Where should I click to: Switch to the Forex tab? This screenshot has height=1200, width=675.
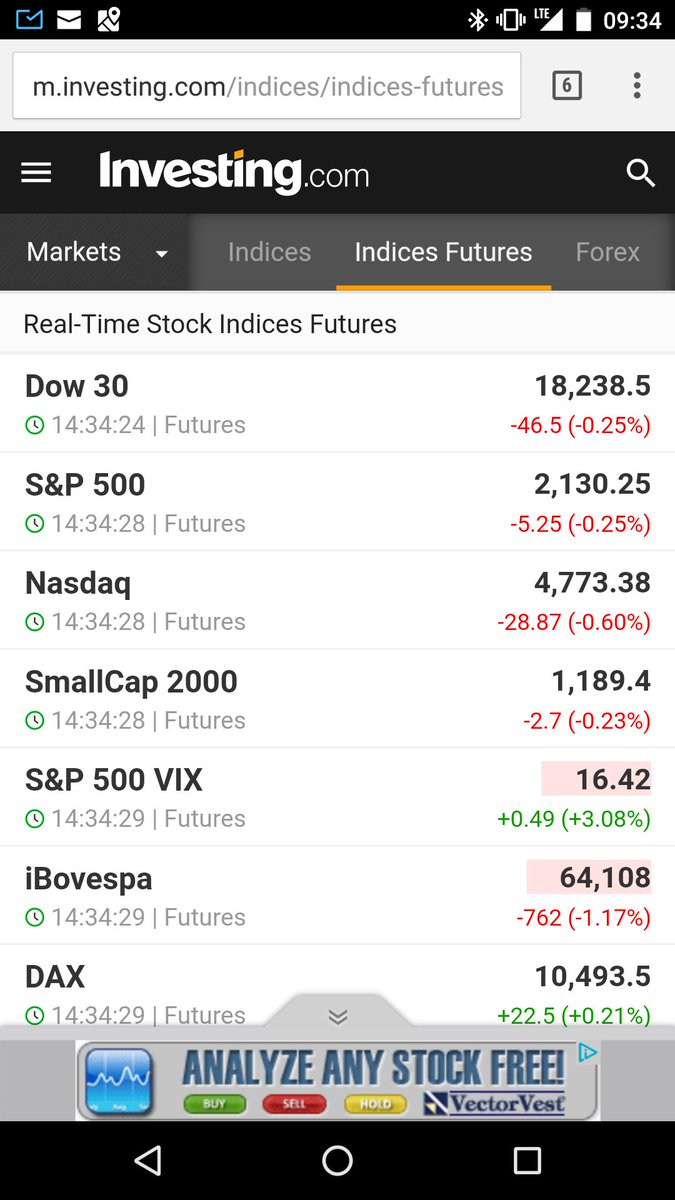tap(607, 252)
